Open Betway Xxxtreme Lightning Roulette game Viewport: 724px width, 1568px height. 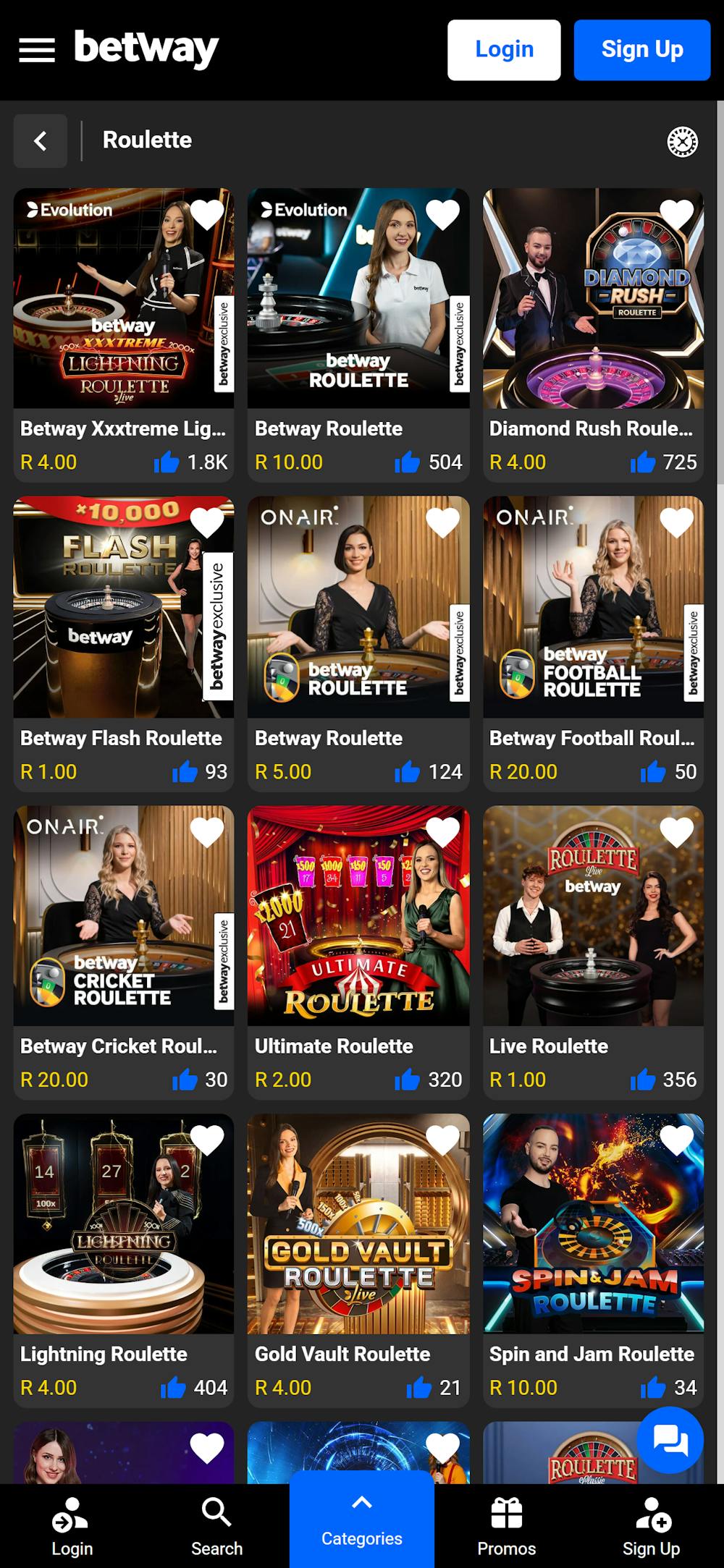point(124,299)
